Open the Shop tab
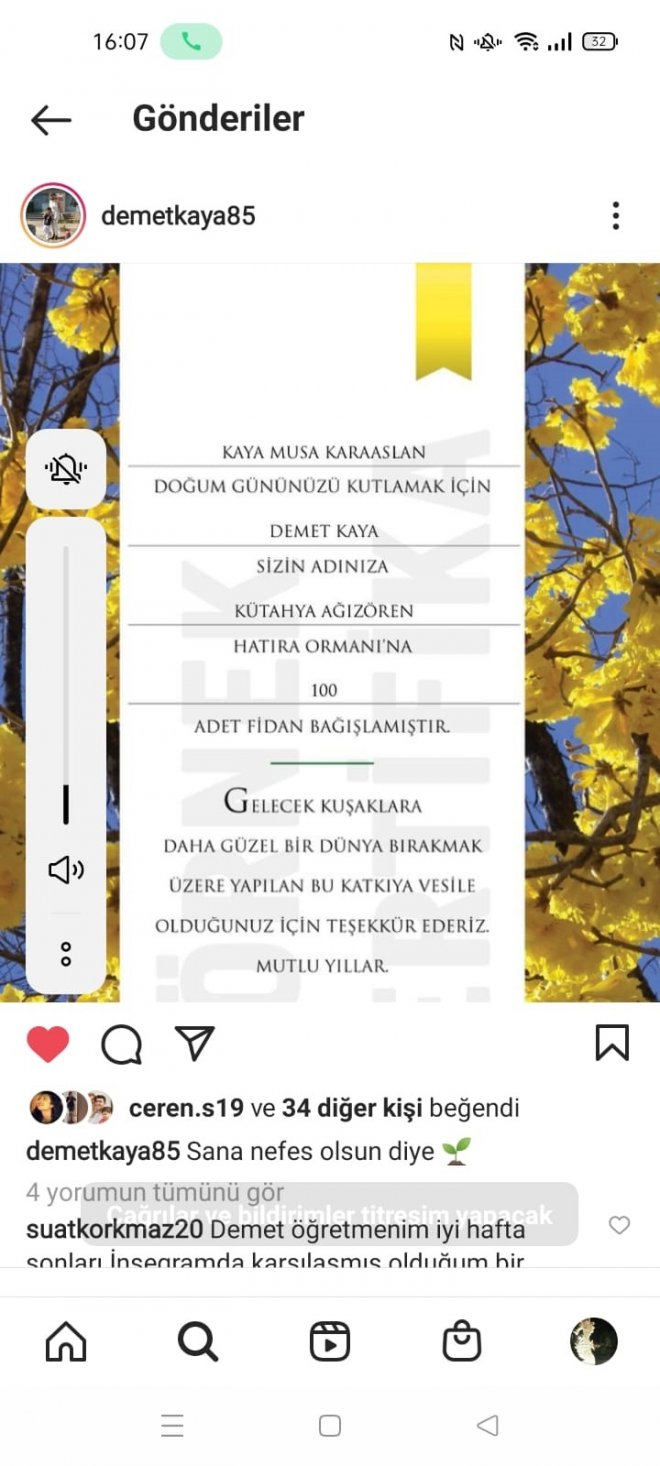This screenshot has width=660, height=1466. point(461,1342)
